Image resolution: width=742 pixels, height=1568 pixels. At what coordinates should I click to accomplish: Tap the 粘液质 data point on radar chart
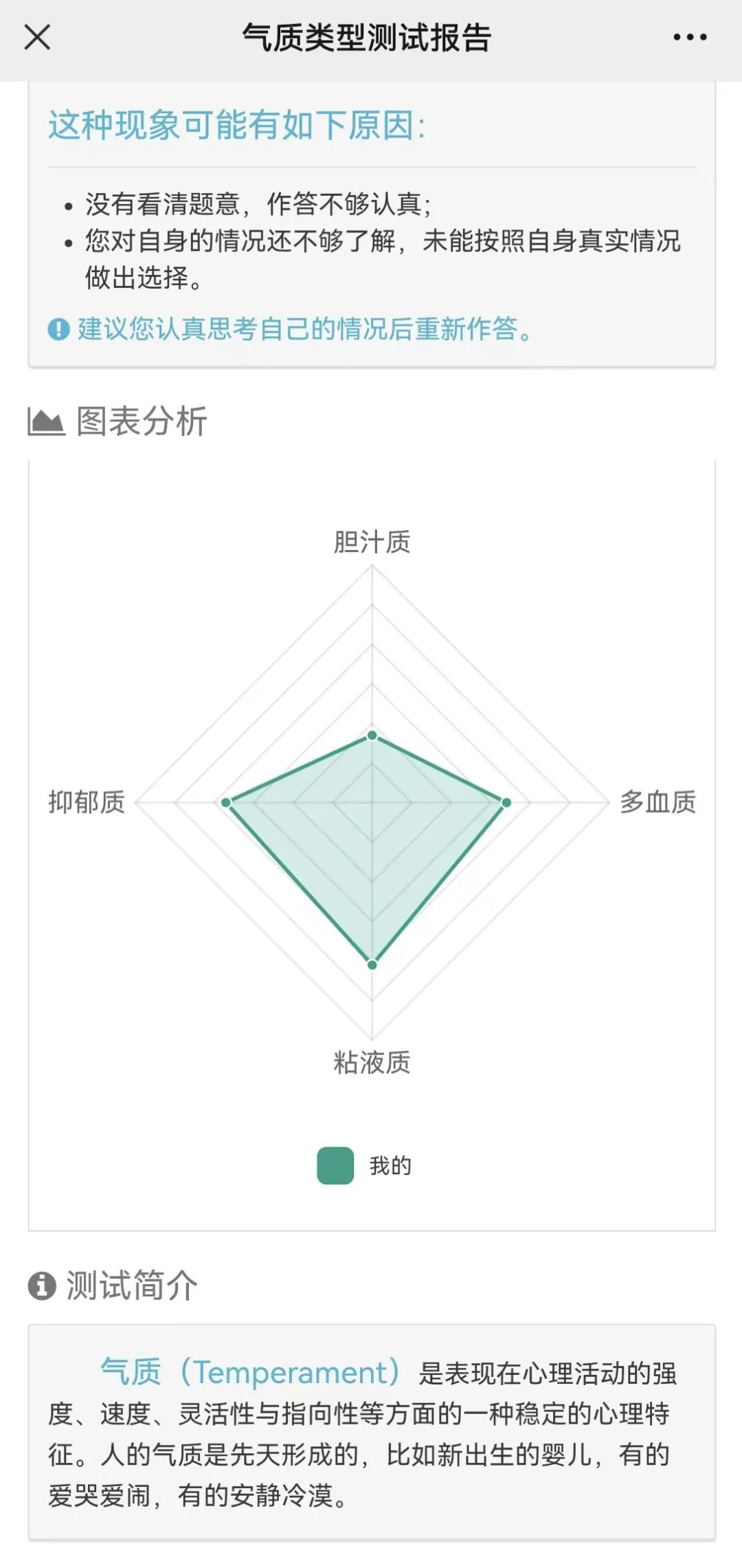[372, 964]
